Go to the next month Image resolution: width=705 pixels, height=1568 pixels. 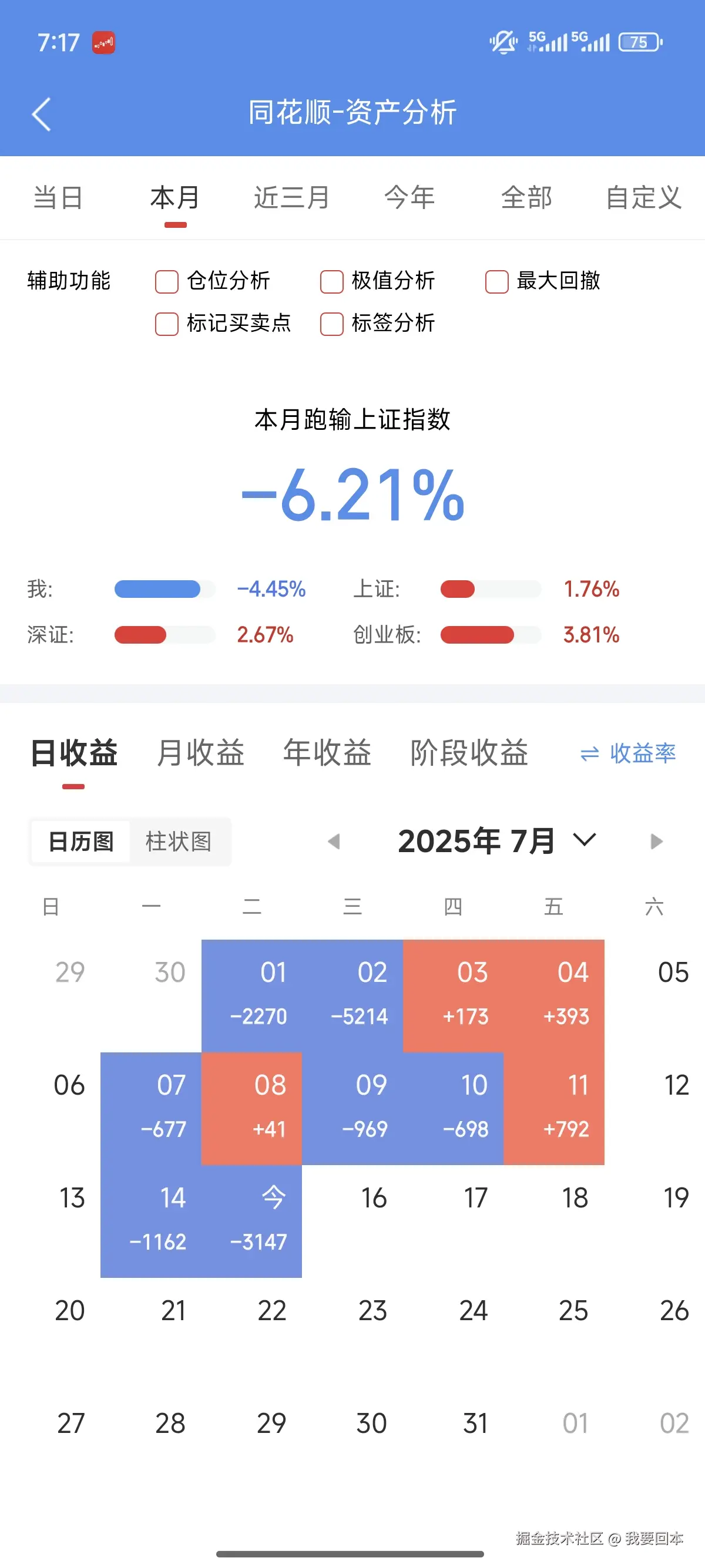click(x=656, y=841)
